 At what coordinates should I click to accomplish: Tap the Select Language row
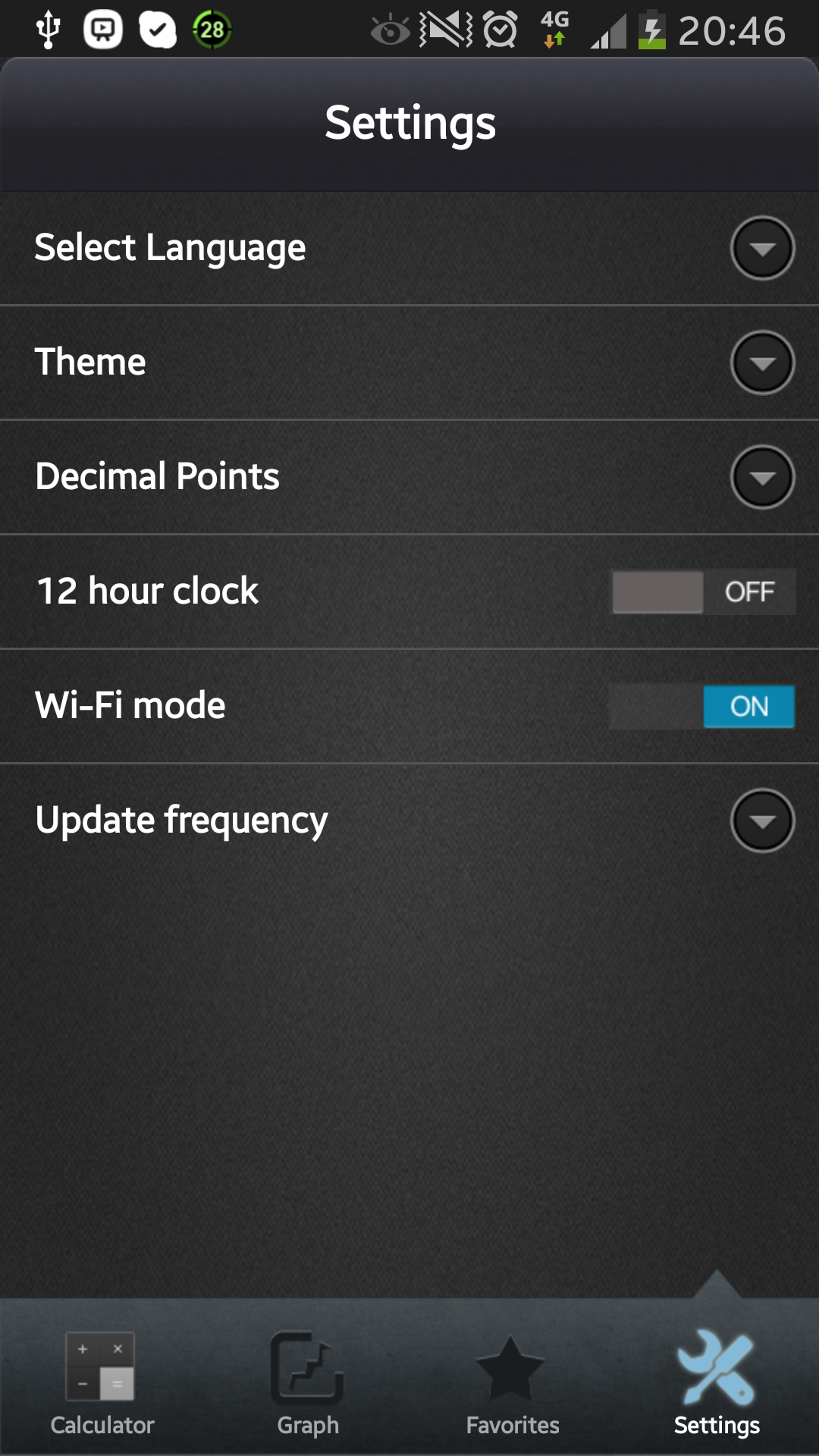point(303,248)
